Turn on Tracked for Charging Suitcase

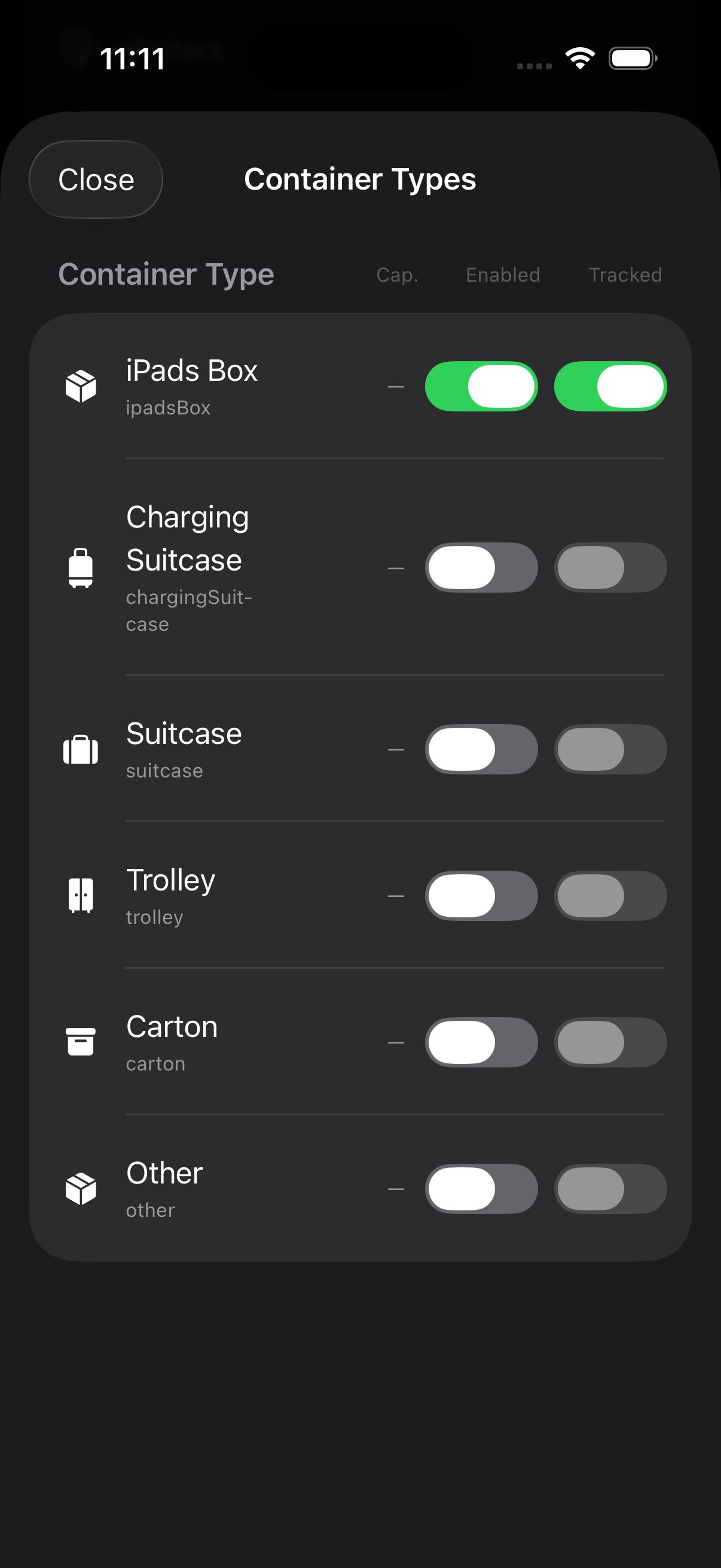[x=610, y=568]
